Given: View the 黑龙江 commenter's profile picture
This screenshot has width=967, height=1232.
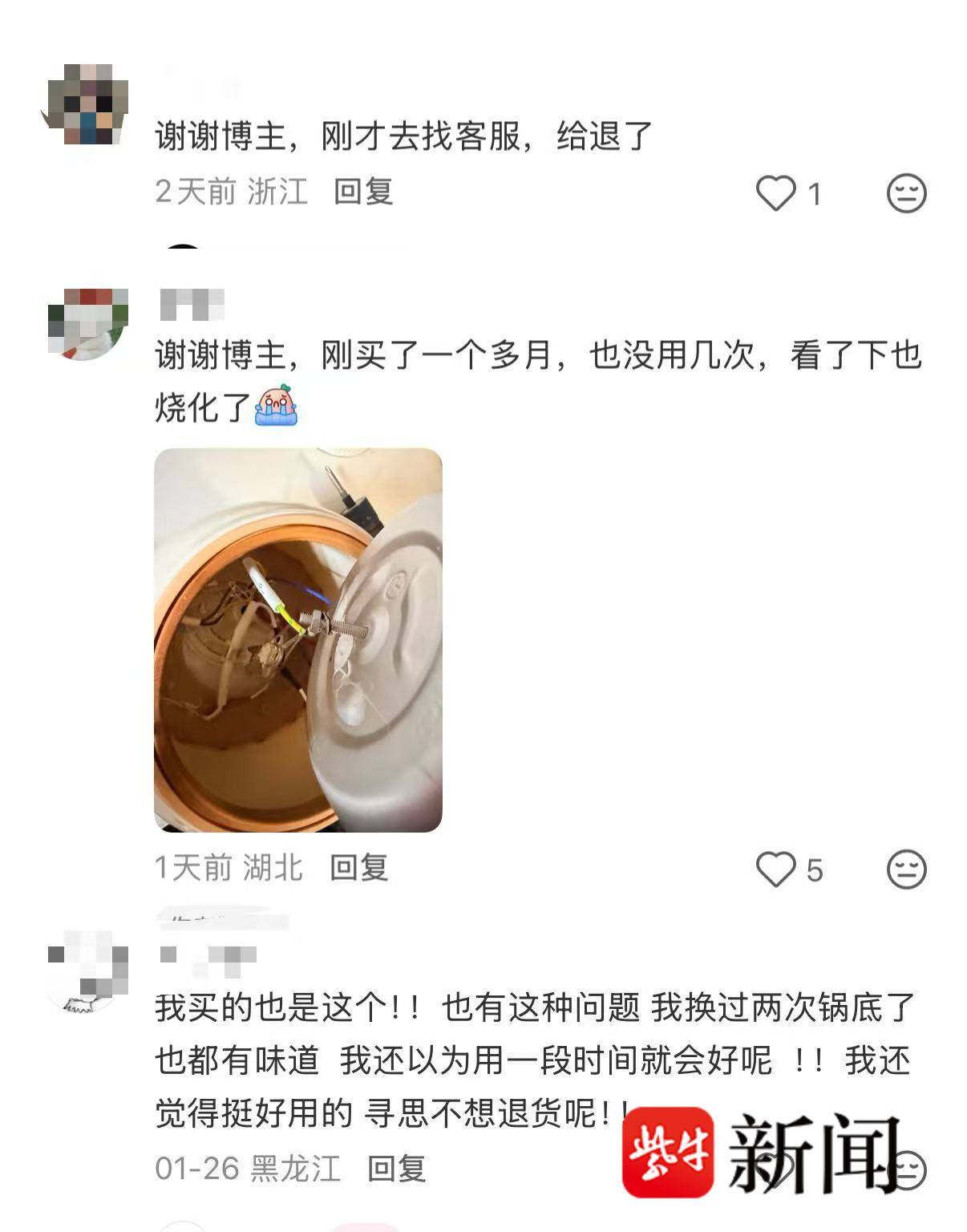Looking at the screenshot, I should click(87, 971).
